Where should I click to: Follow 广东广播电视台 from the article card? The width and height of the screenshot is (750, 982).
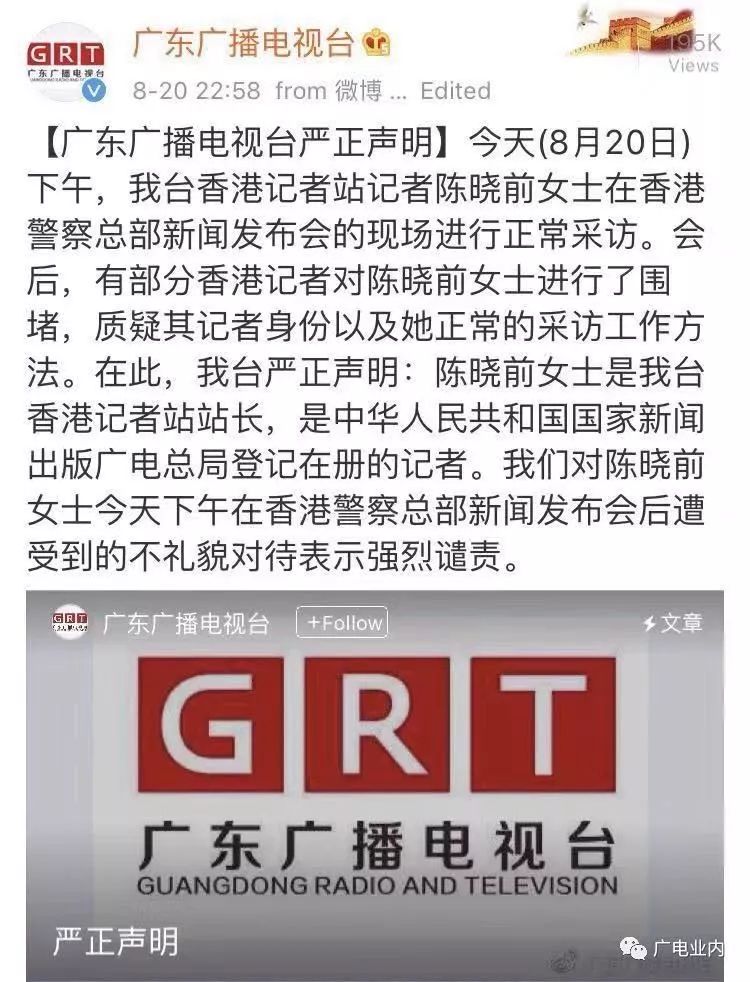tap(342, 623)
